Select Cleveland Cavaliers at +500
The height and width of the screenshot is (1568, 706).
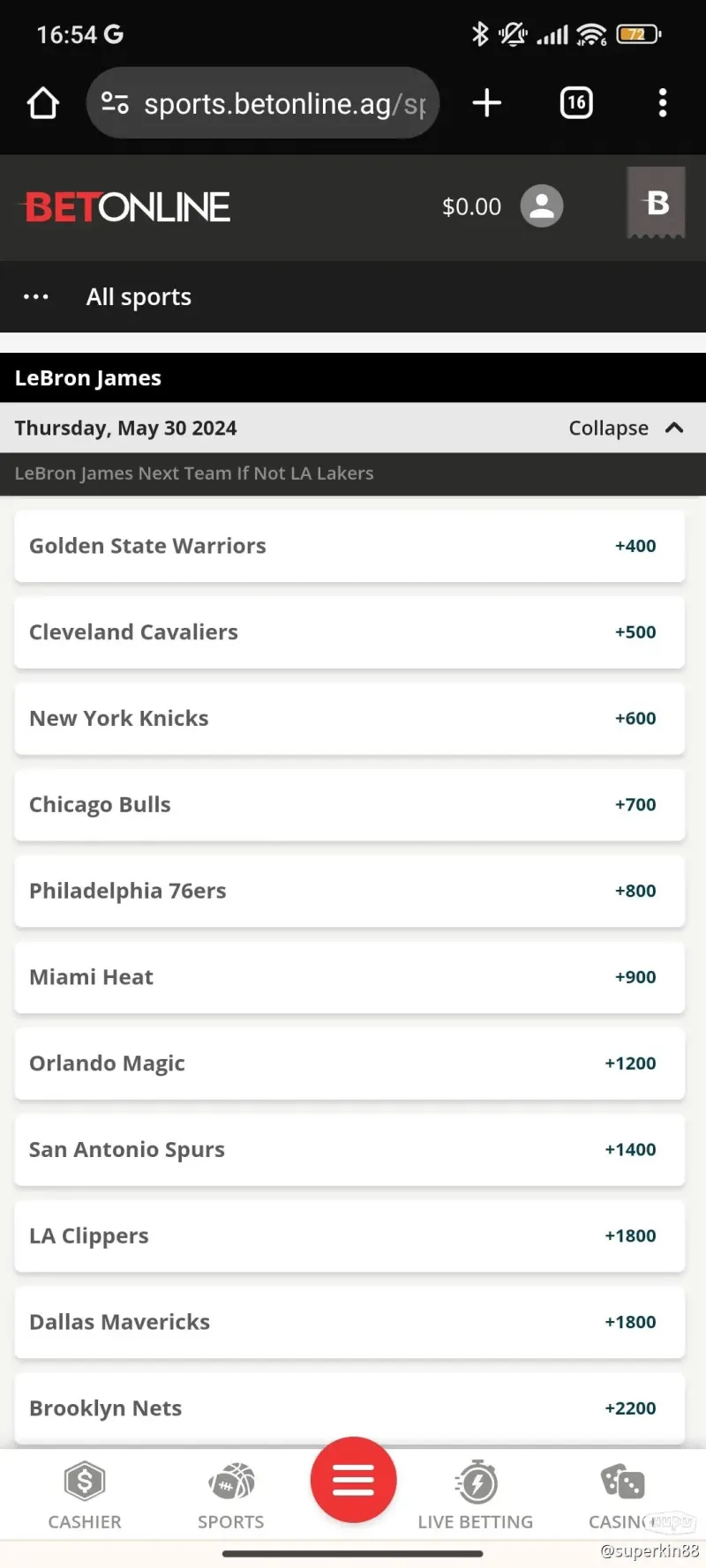pos(349,632)
